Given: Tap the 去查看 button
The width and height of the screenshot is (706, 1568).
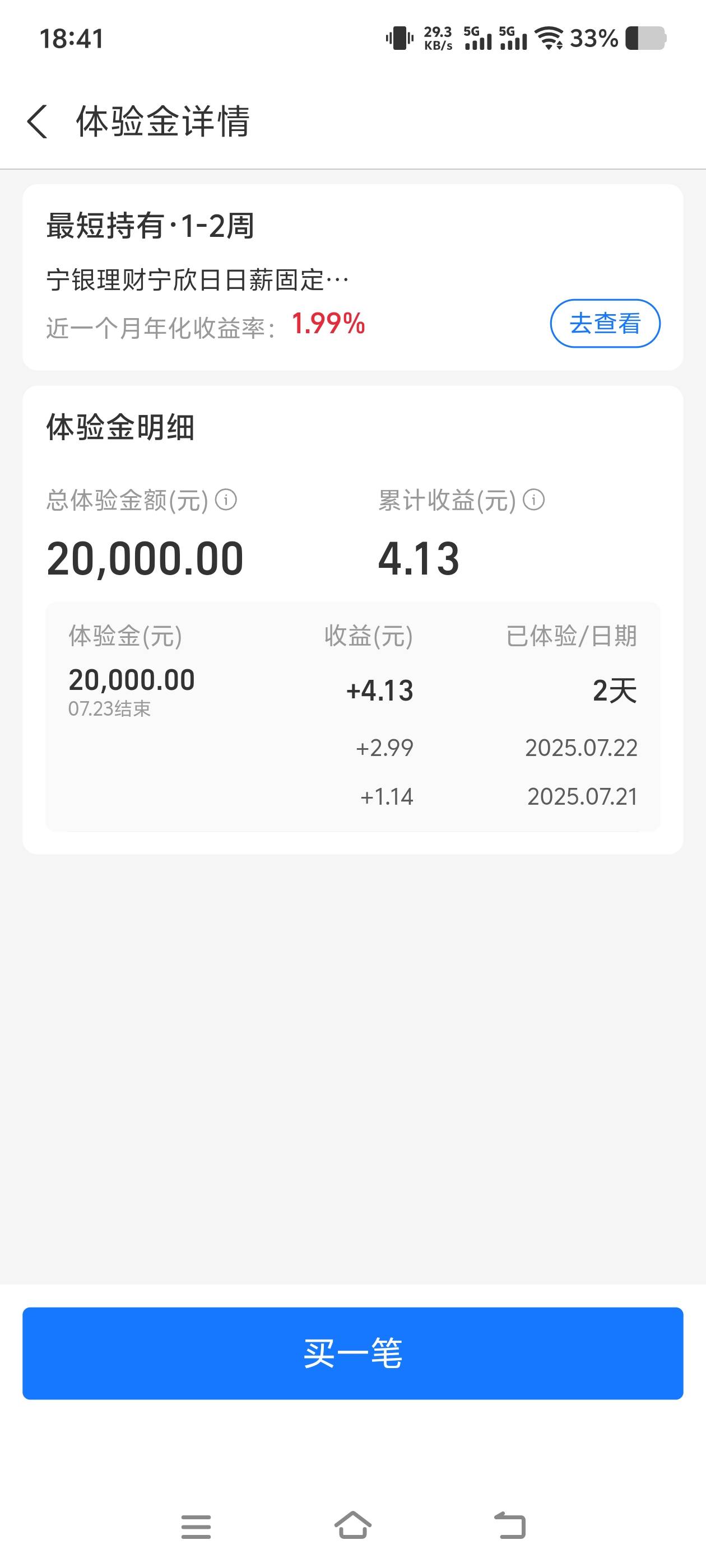Looking at the screenshot, I should coord(605,323).
